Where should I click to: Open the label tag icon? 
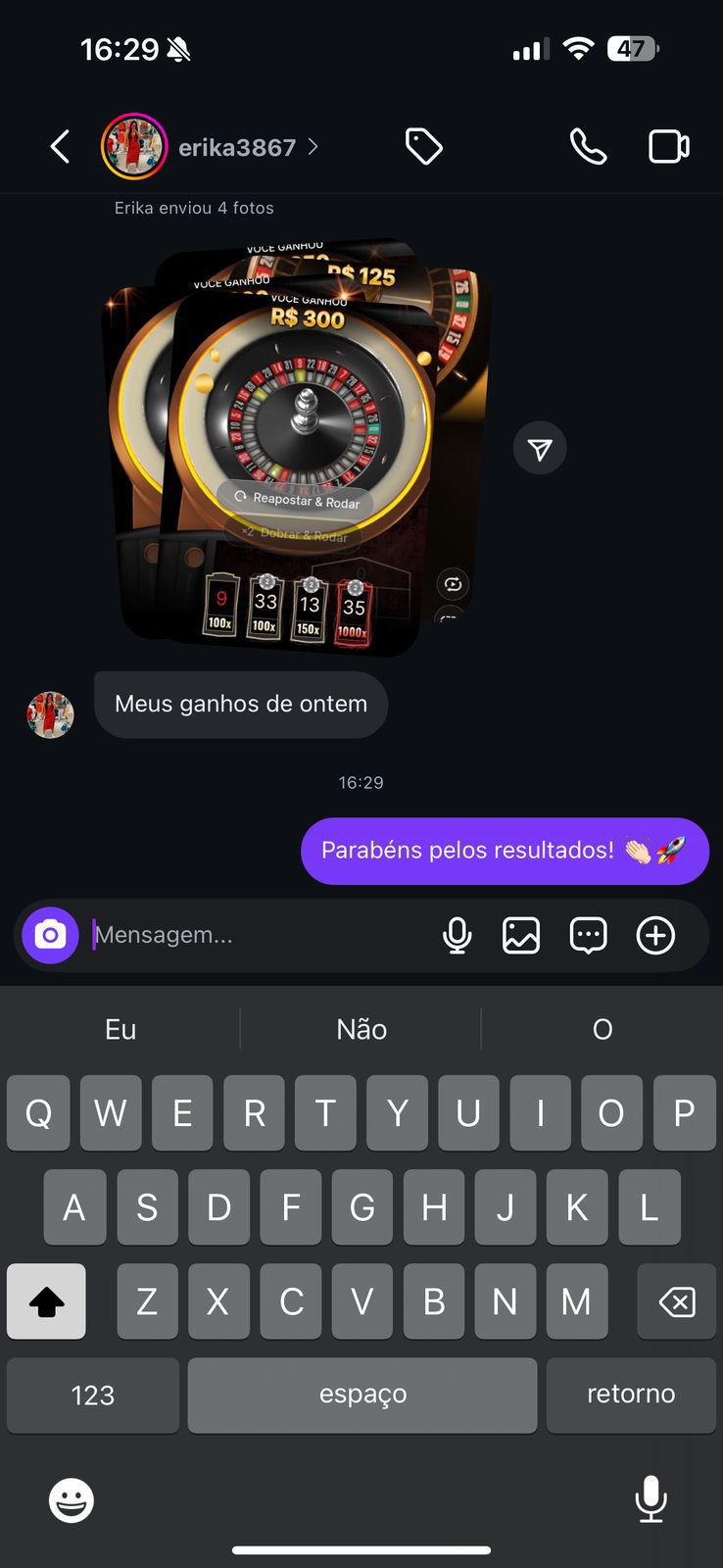423,147
